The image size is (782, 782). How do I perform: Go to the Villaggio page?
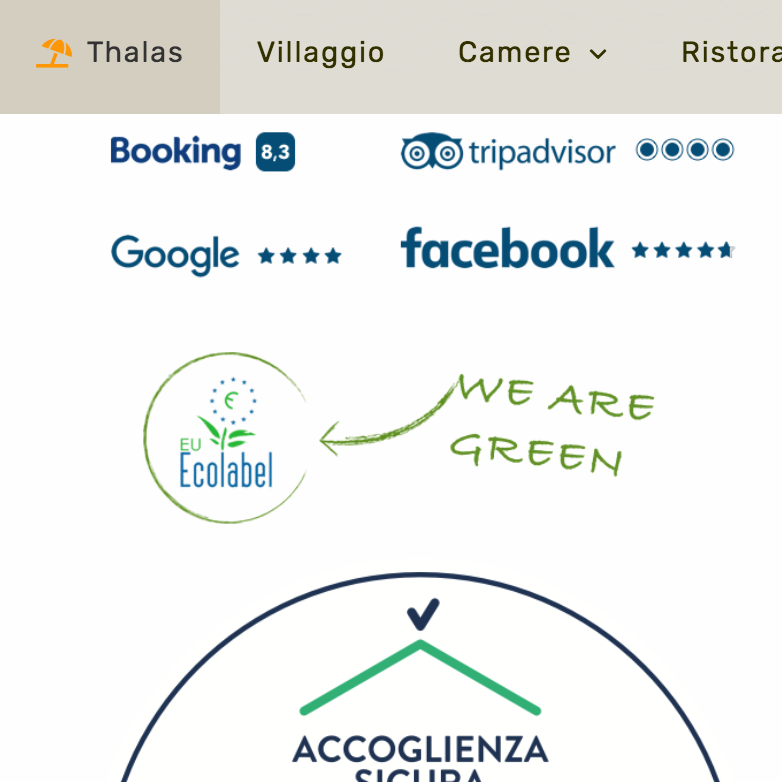(320, 53)
